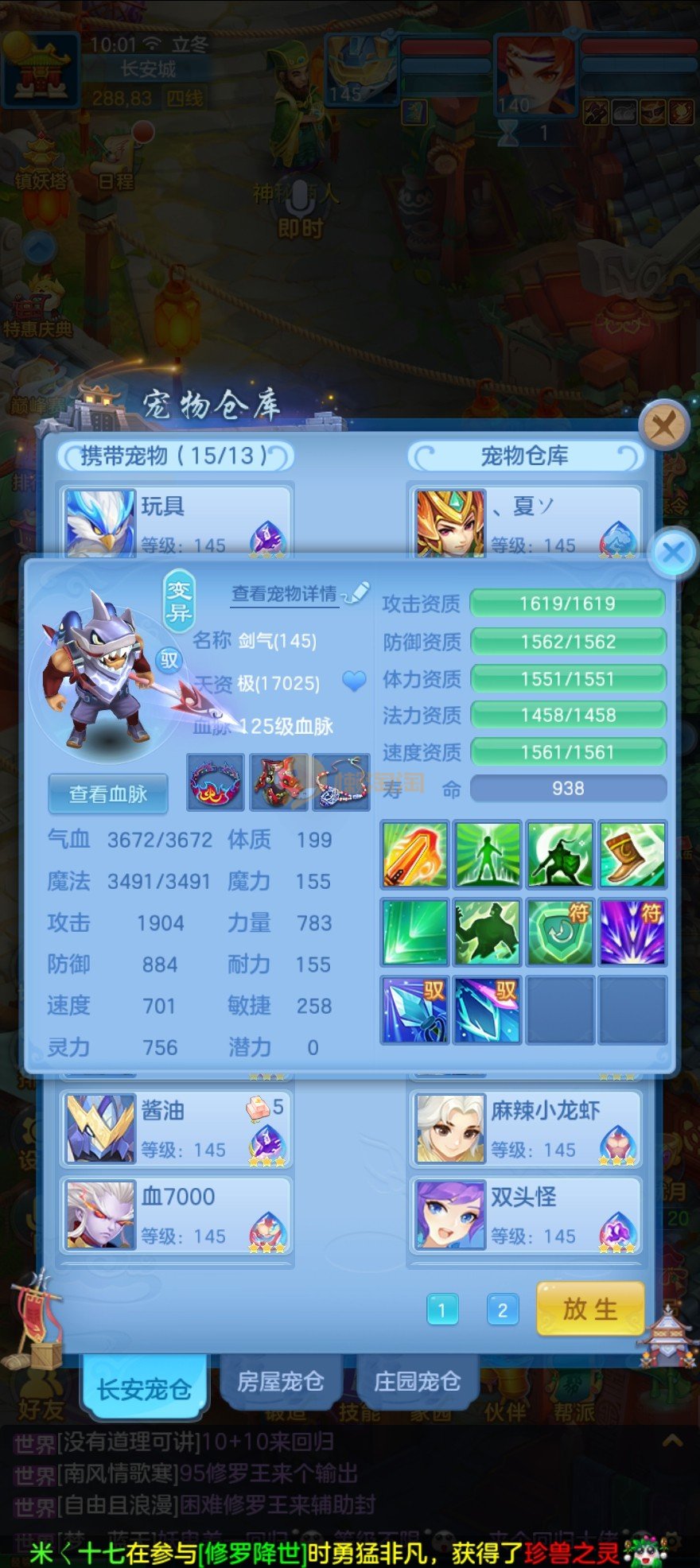Viewport: 700px width, 1568px height.
Task: Choose the 双头怪 pet in the warehouse
Action: pyautogui.click(x=525, y=1215)
